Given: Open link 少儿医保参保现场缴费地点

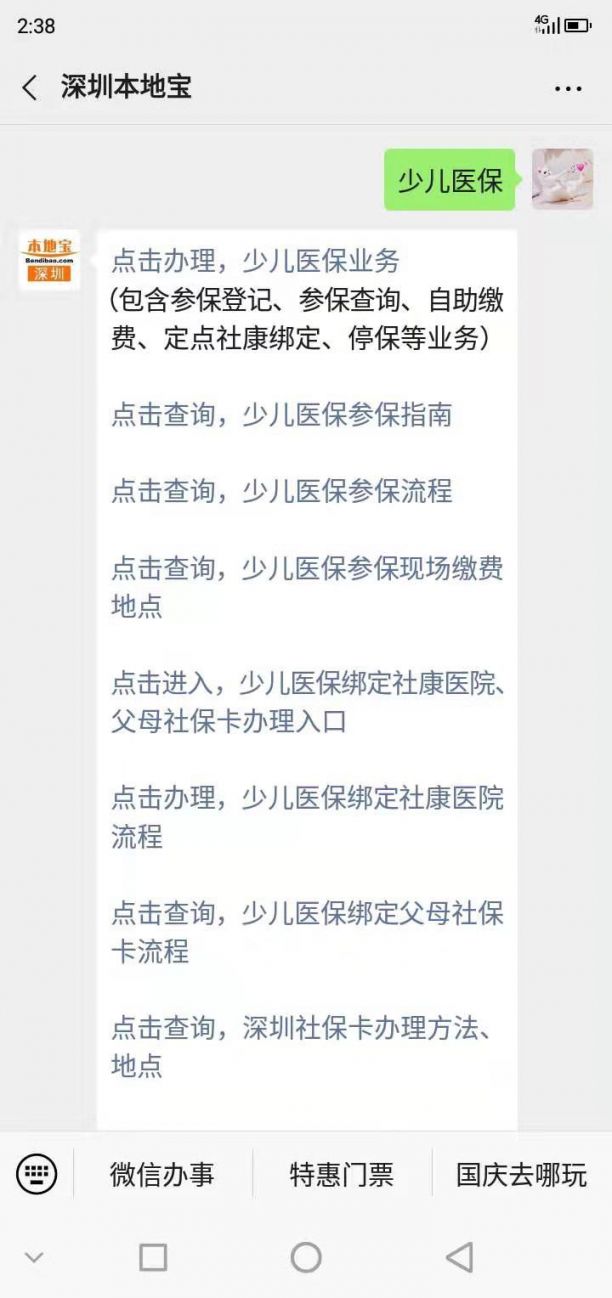Looking at the screenshot, I should click(300, 586).
